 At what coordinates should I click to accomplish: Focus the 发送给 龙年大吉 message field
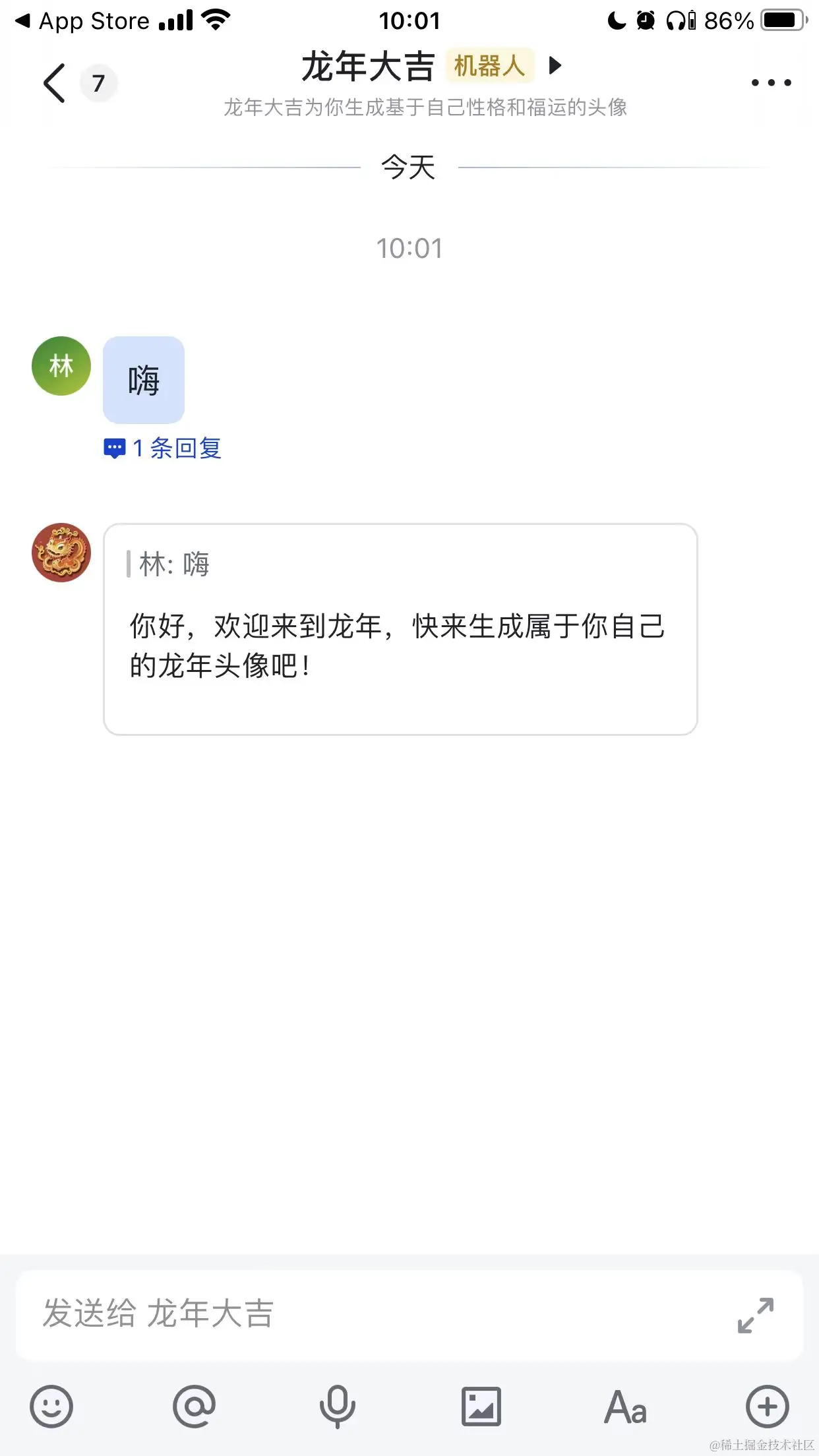[x=369, y=1313]
